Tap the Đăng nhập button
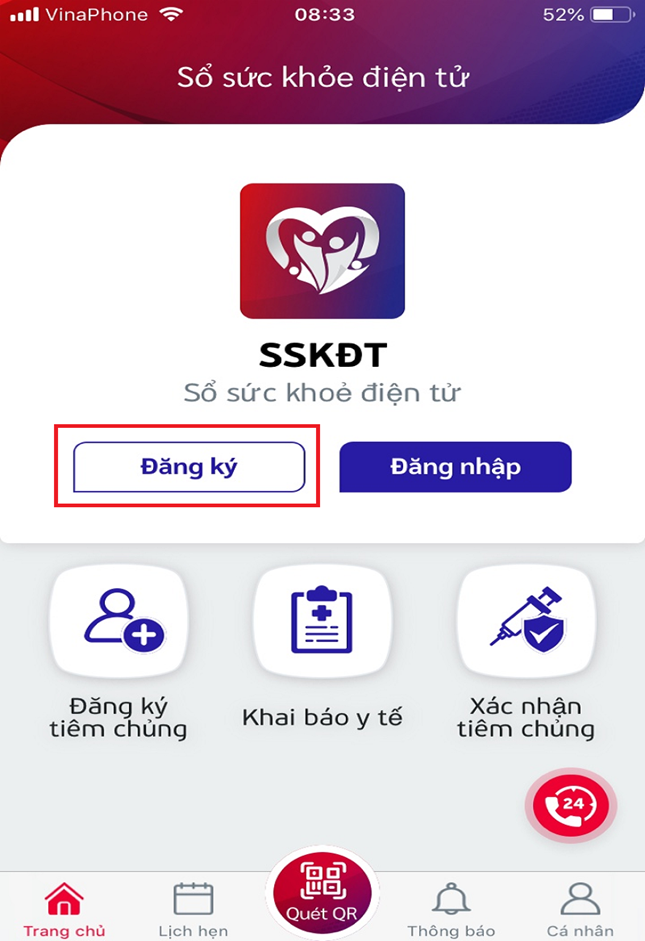The height and width of the screenshot is (941, 645). coord(455,467)
